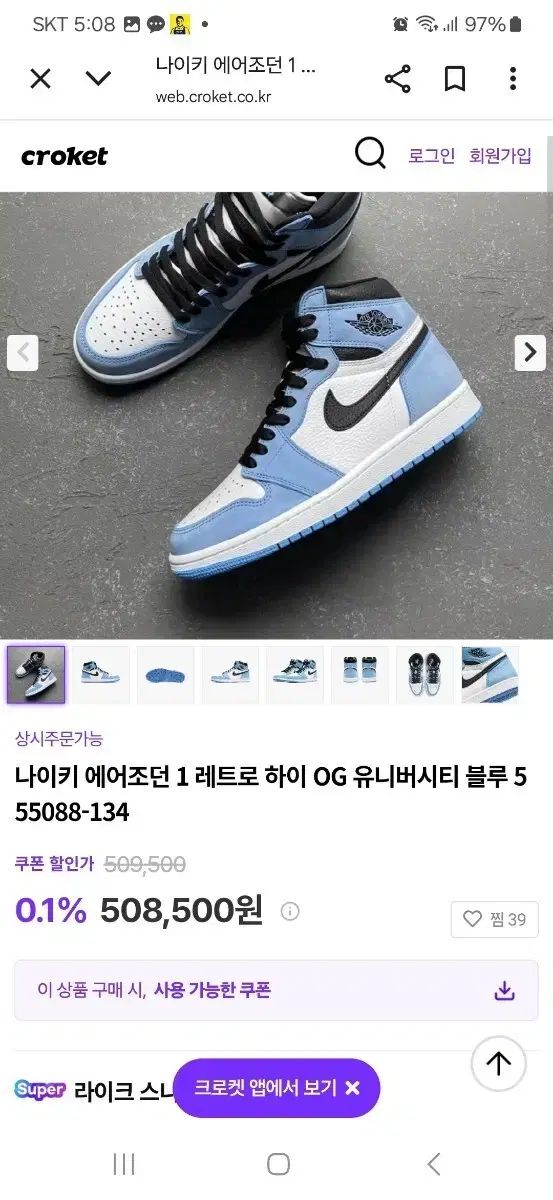This screenshot has width=553, height=1200.
Task: Tap 크로켓 앱에서 보기 button
Action: [265, 1088]
